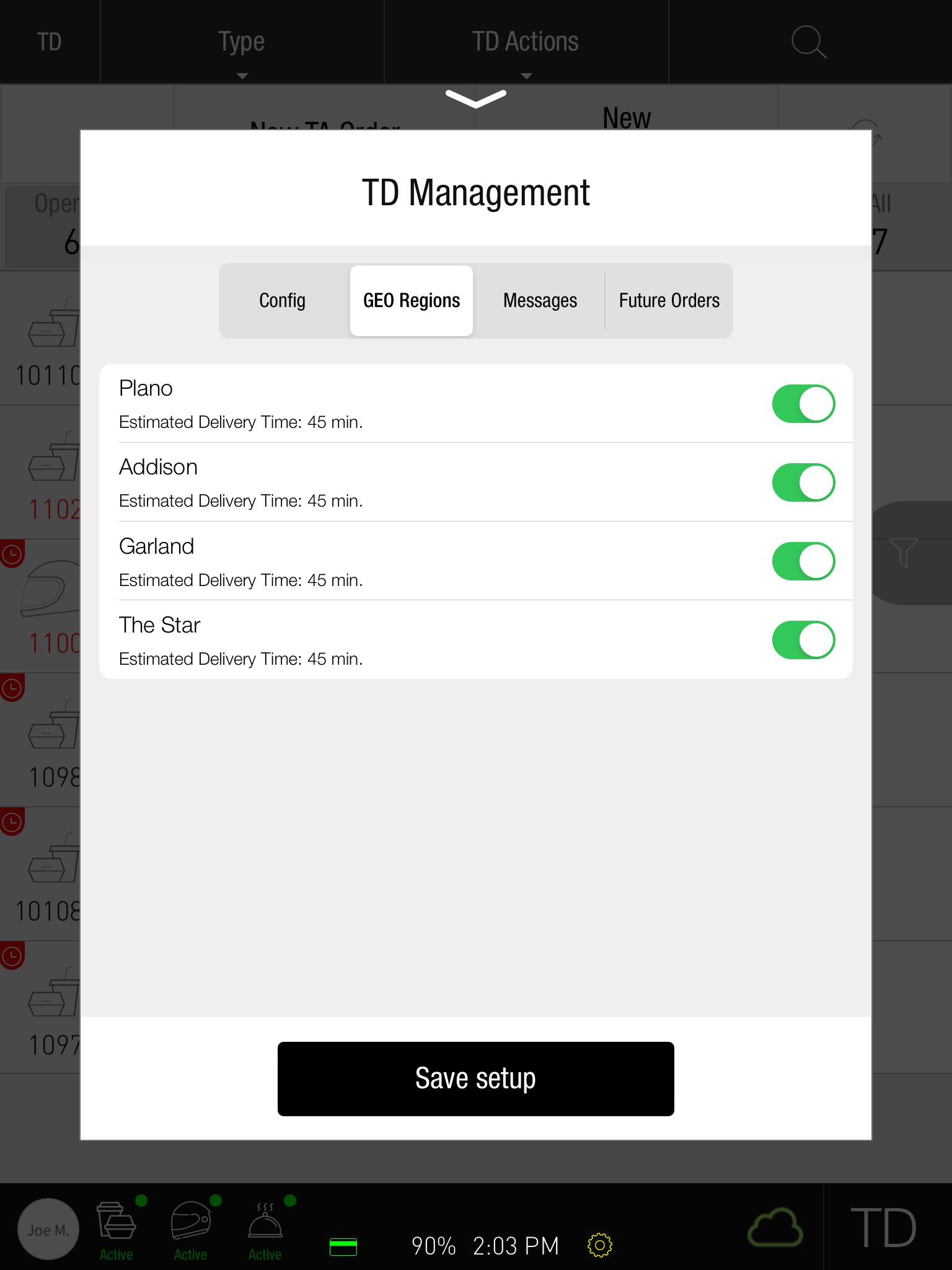Open the Joe M. user profile
This screenshot has height=1270, width=952.
click(x=48, y=1230)
